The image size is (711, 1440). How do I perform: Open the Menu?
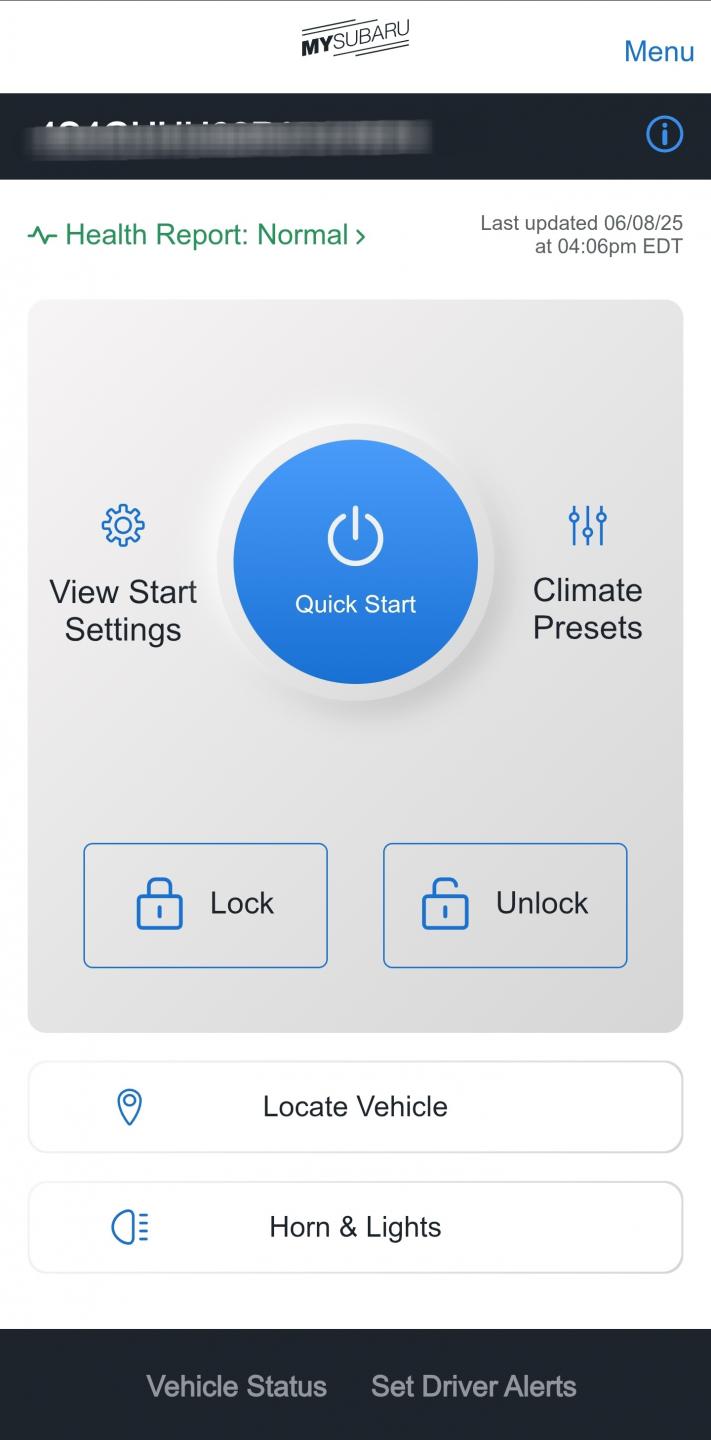659,51
